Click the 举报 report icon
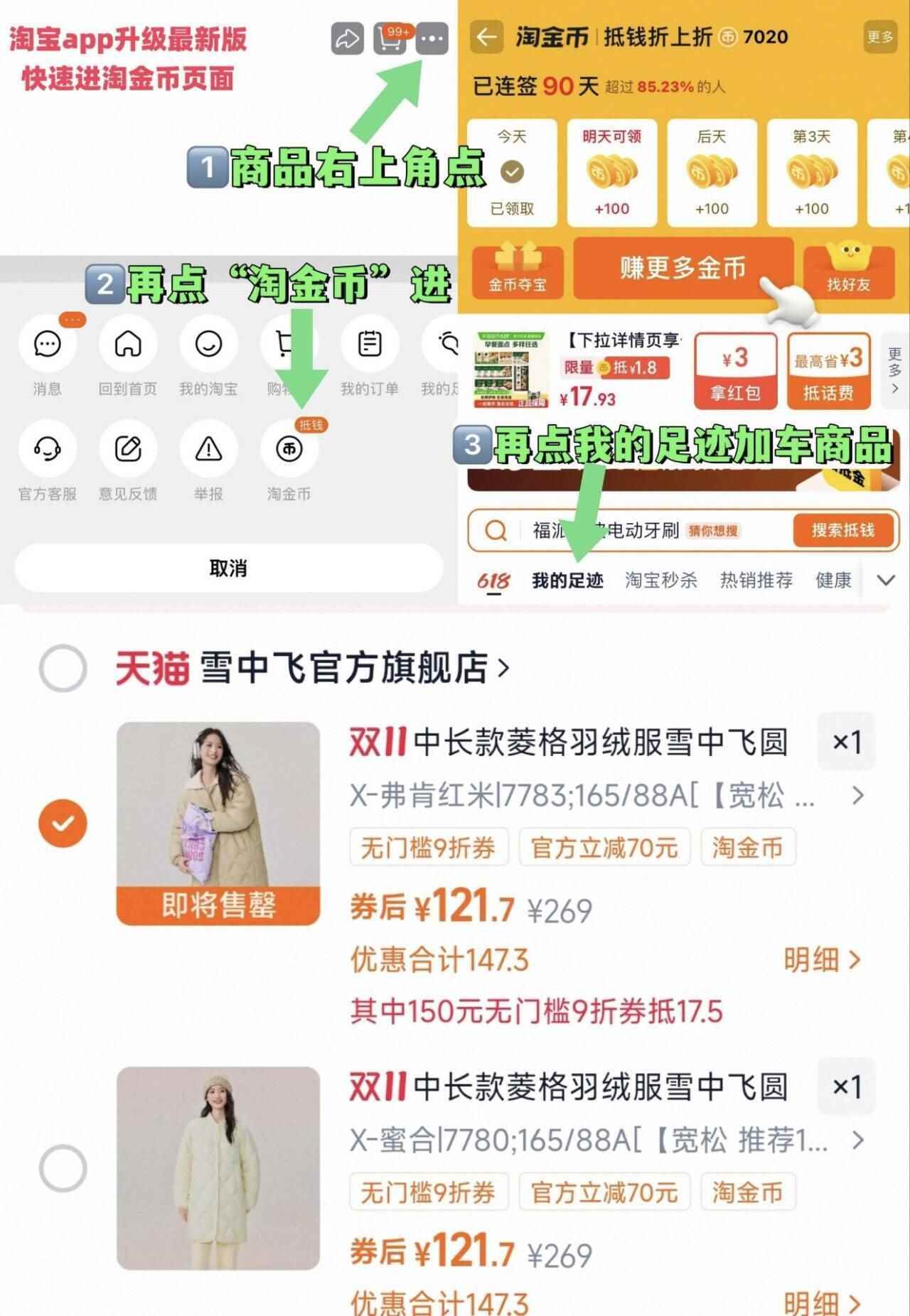 tap(208, 449)
